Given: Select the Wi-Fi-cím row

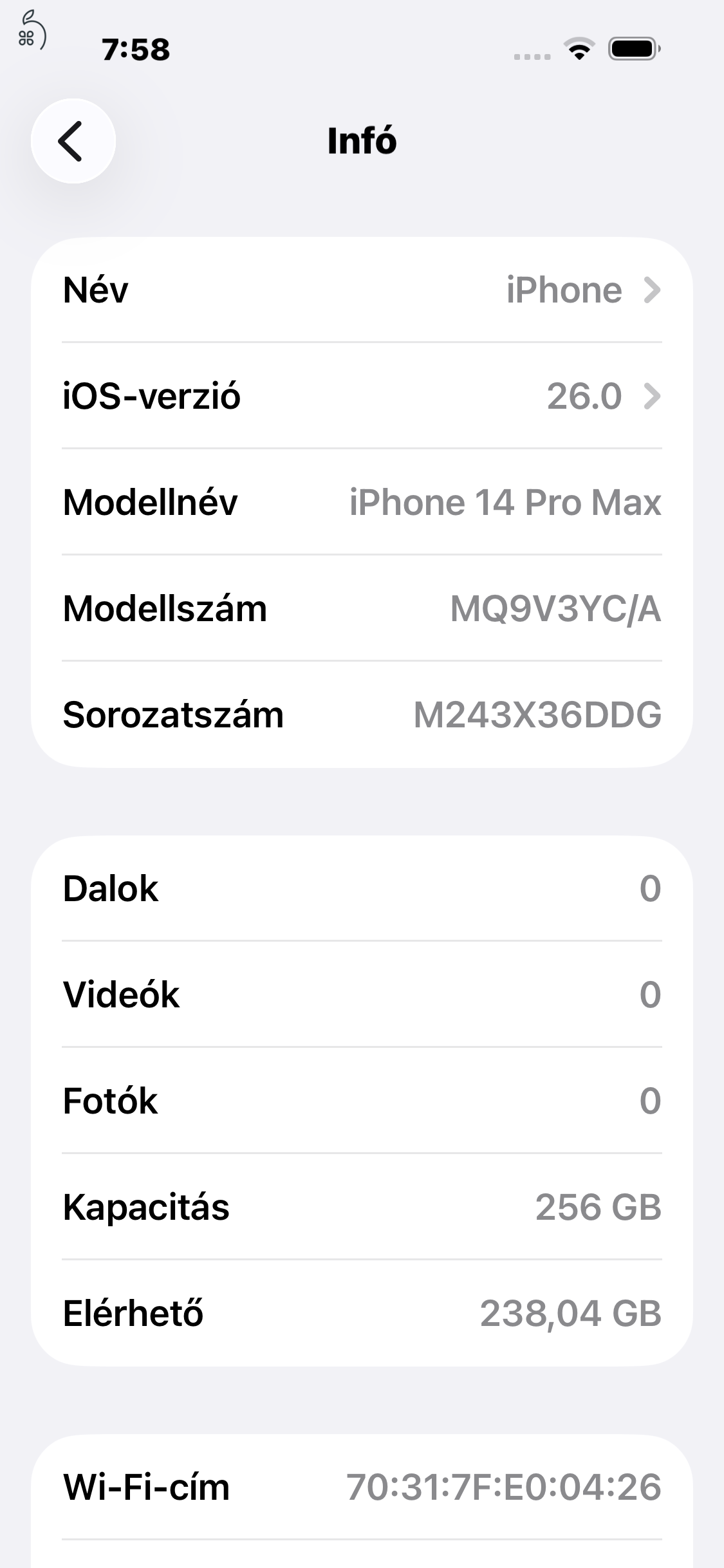Looking at the screenshot, I should [360, 1487].
